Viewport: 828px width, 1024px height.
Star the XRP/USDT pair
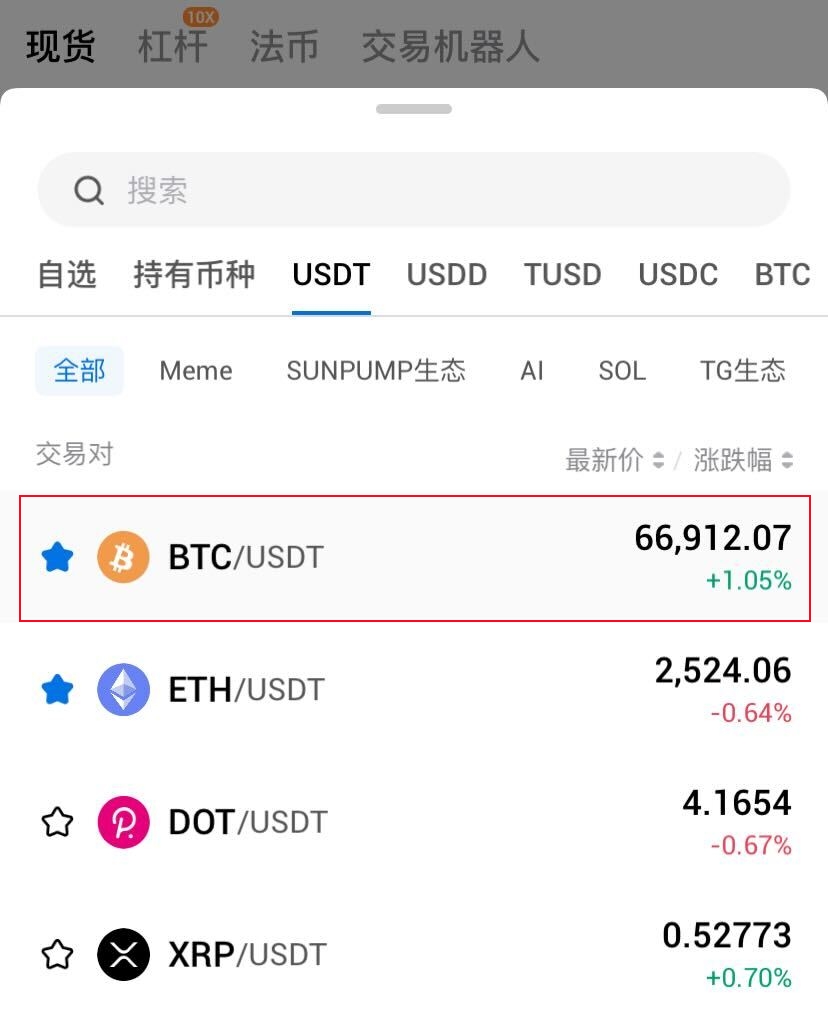58,955
